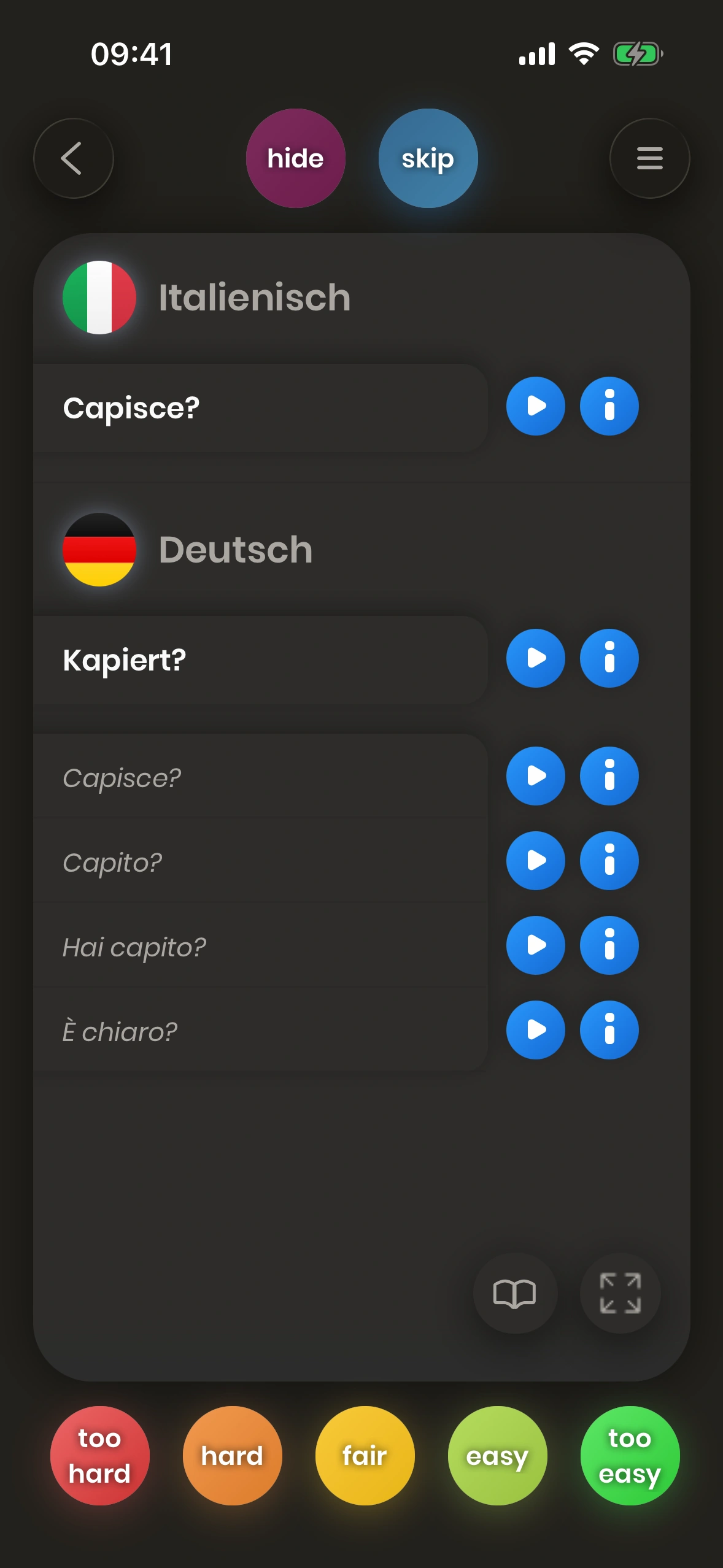Rate this card as too hard

pos(99,1455)
